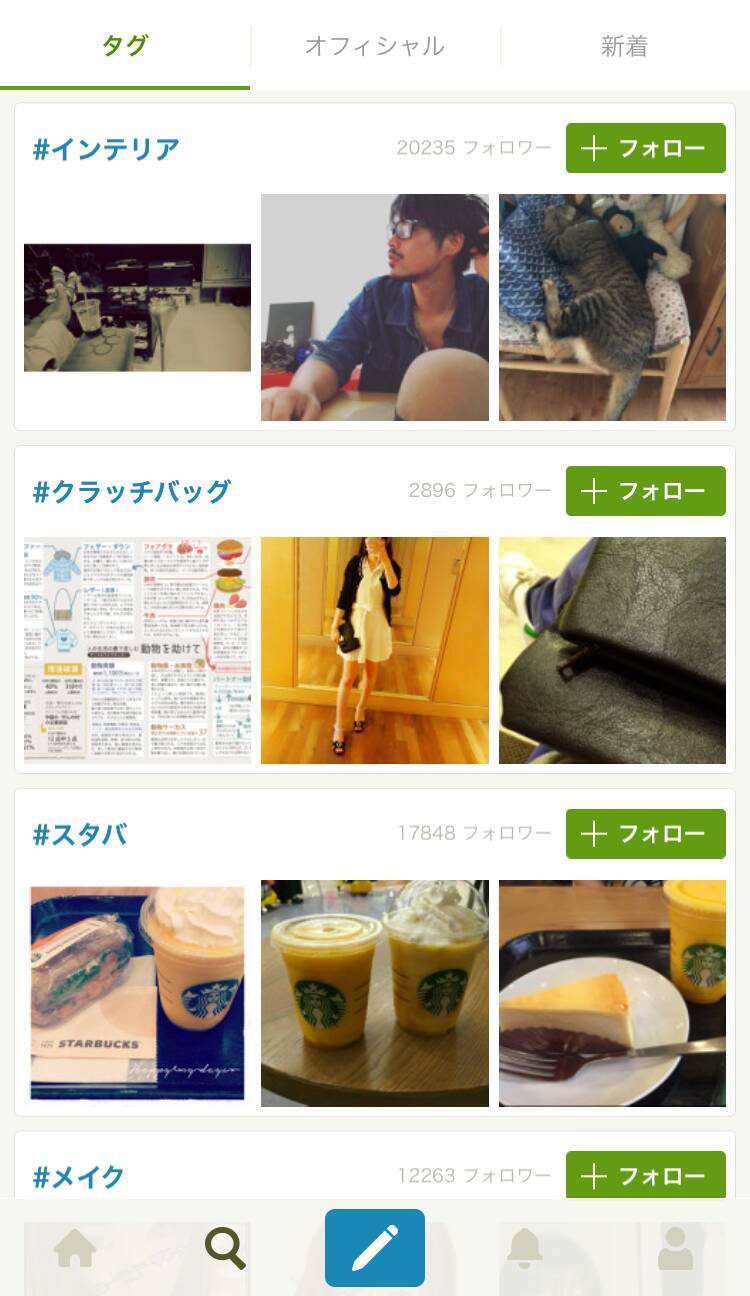The width and height of the screenshot is (750, 1296).
Task: Select the タグ tab
Action: pyautogui.click(x=125, y=46)
